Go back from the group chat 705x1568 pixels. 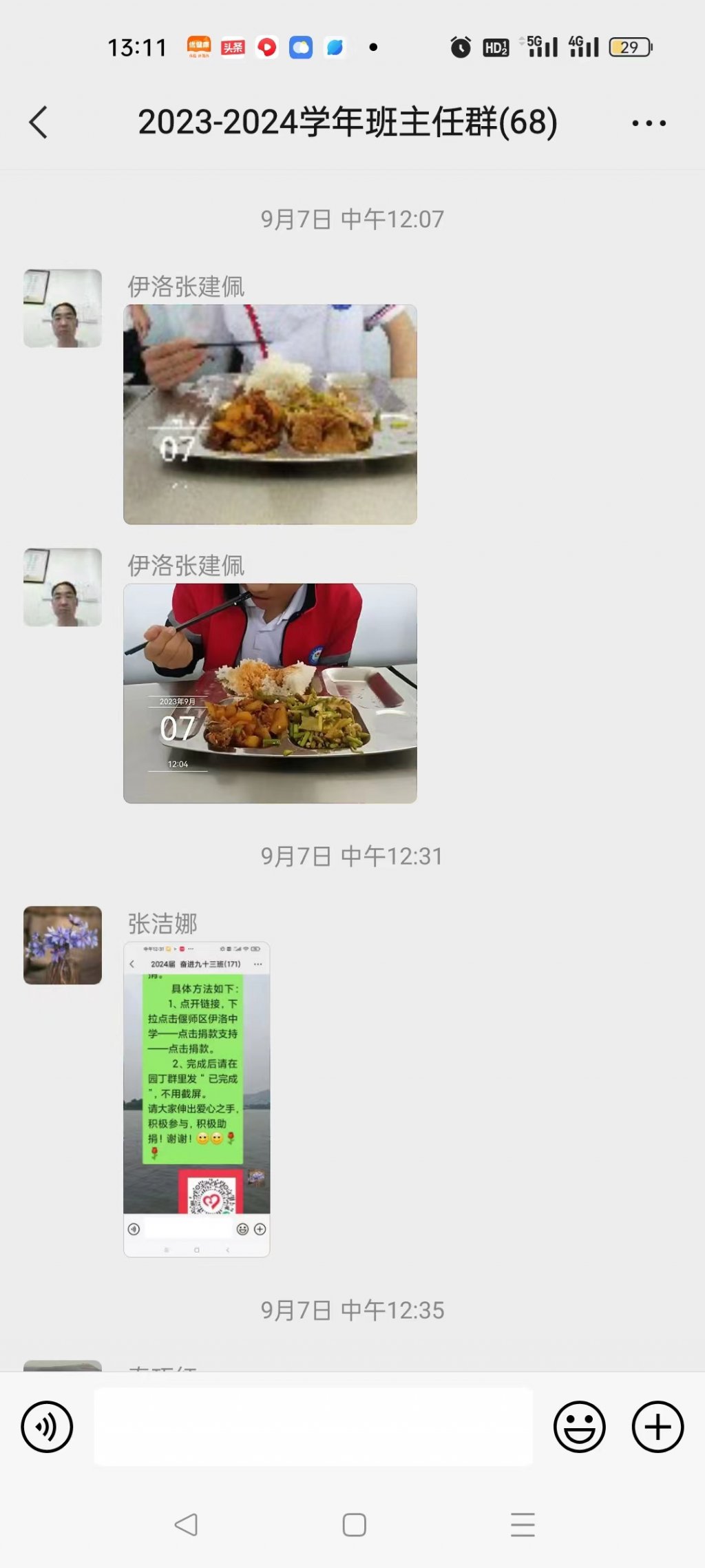click(39, 123)
